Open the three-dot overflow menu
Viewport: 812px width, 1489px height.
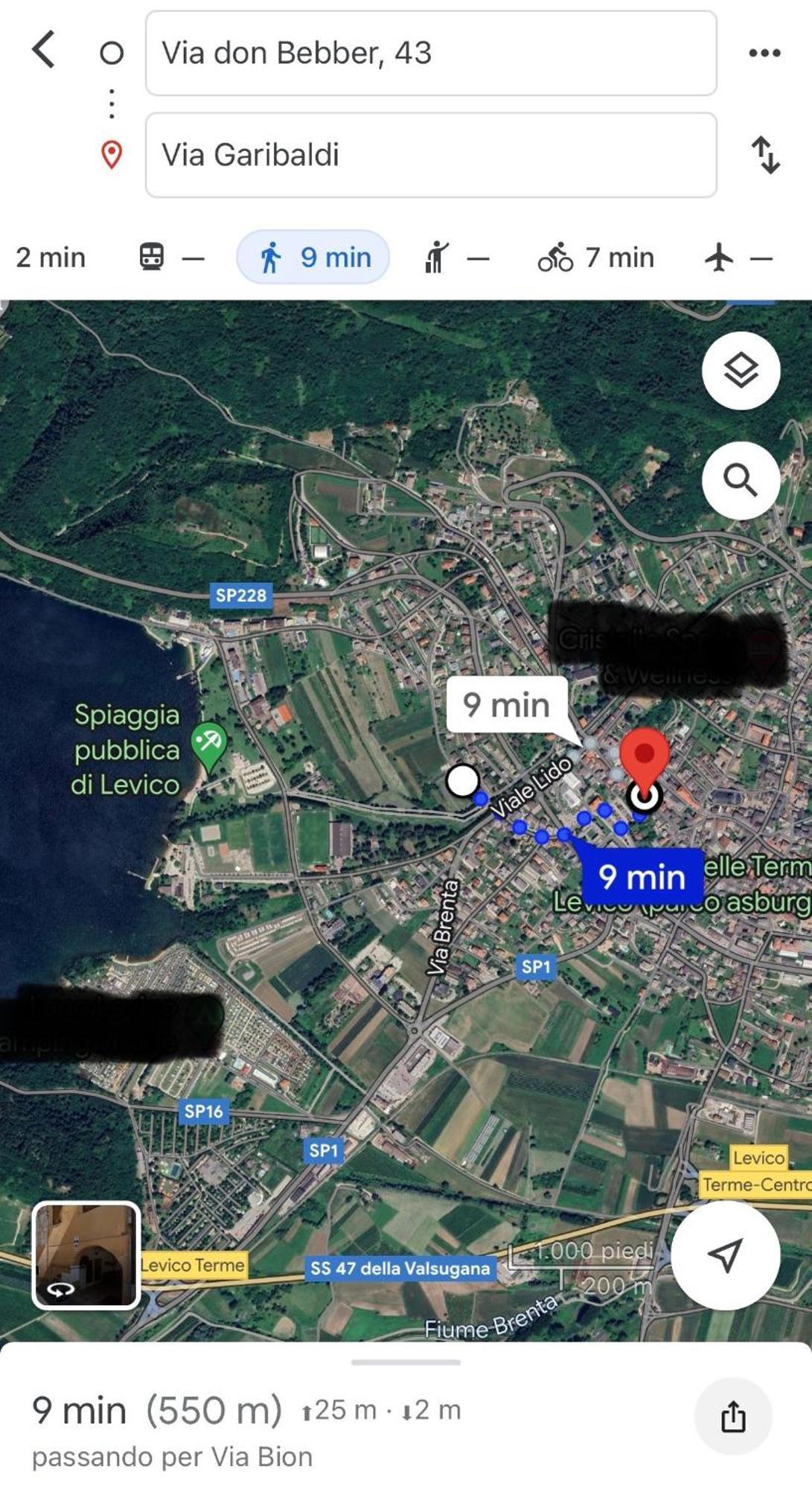tap(764, 53)
